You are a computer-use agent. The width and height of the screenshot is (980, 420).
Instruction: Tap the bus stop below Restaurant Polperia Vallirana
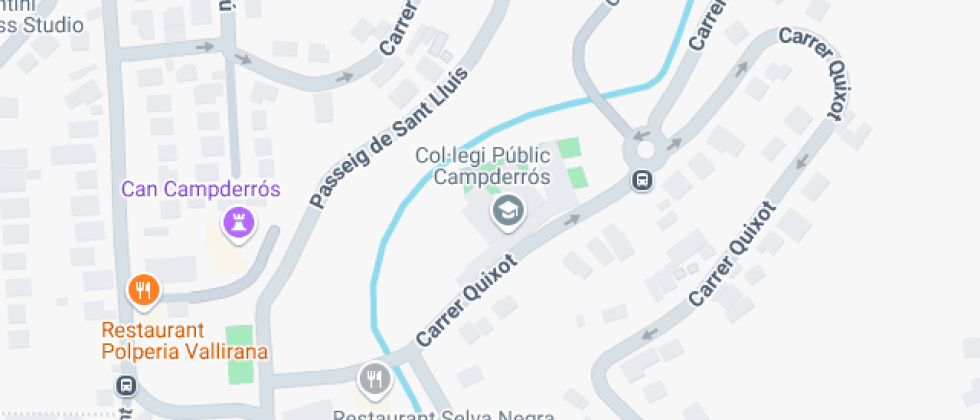tap(126, 385)
